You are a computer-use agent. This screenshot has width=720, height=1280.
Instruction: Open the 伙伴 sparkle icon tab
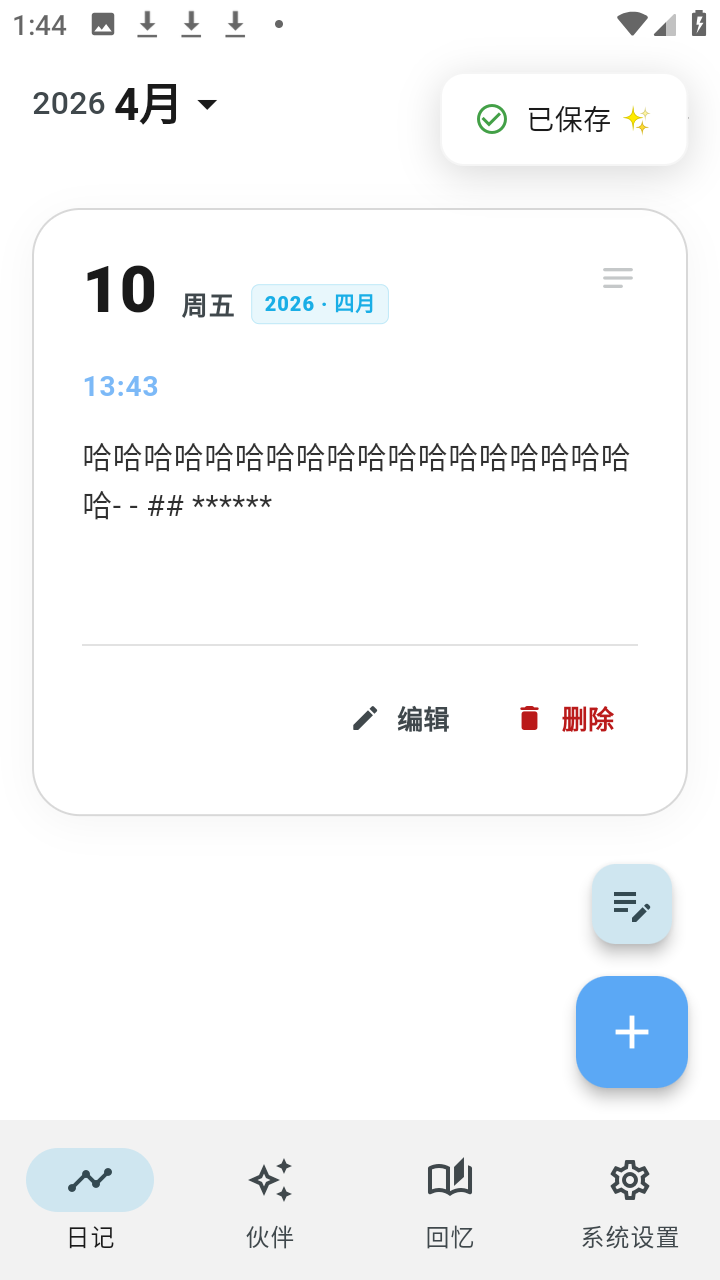click(x=270, y=1180)
